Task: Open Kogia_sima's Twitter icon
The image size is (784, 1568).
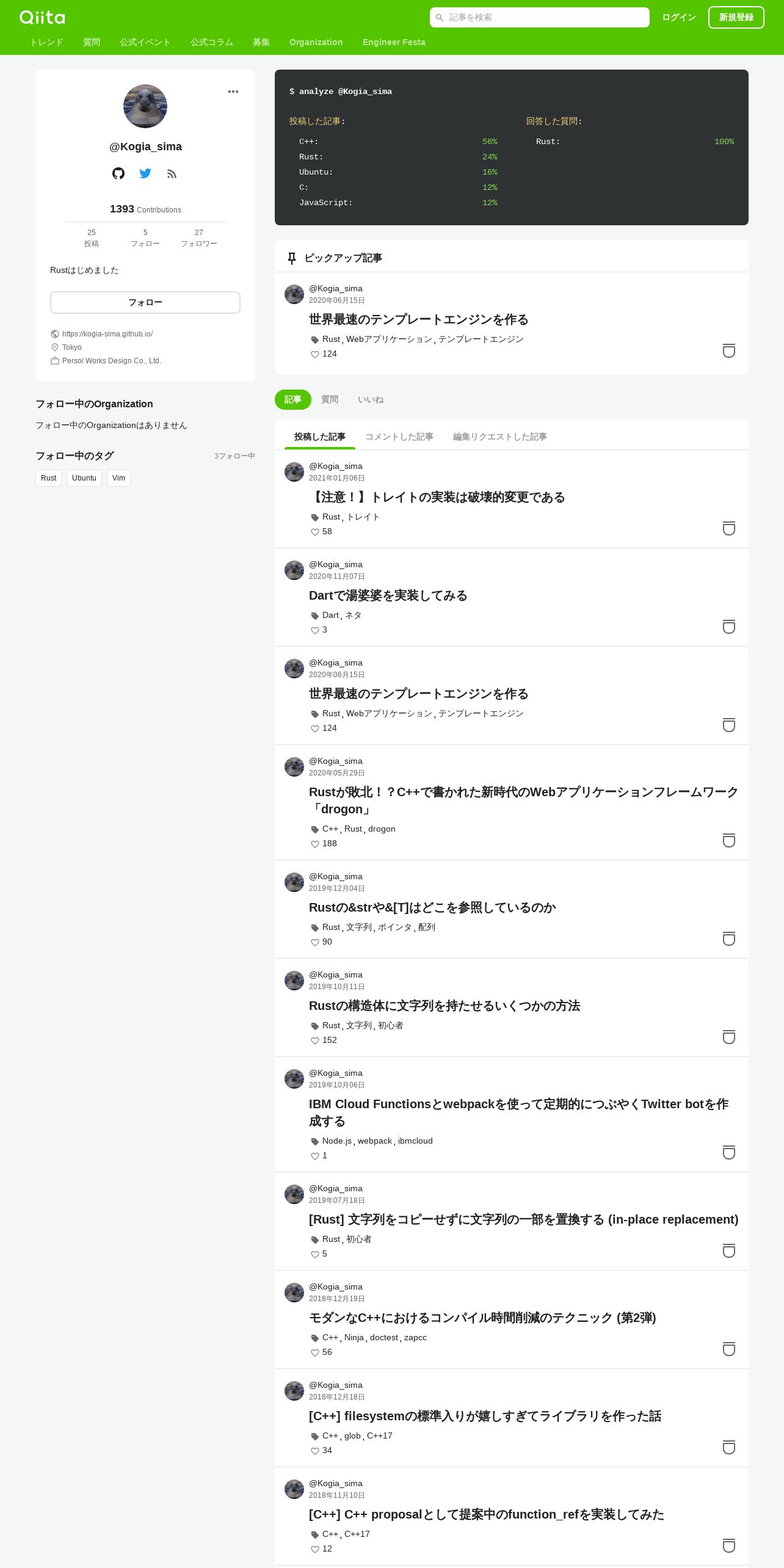Action: pyautogui.click(x=145, y=173)
